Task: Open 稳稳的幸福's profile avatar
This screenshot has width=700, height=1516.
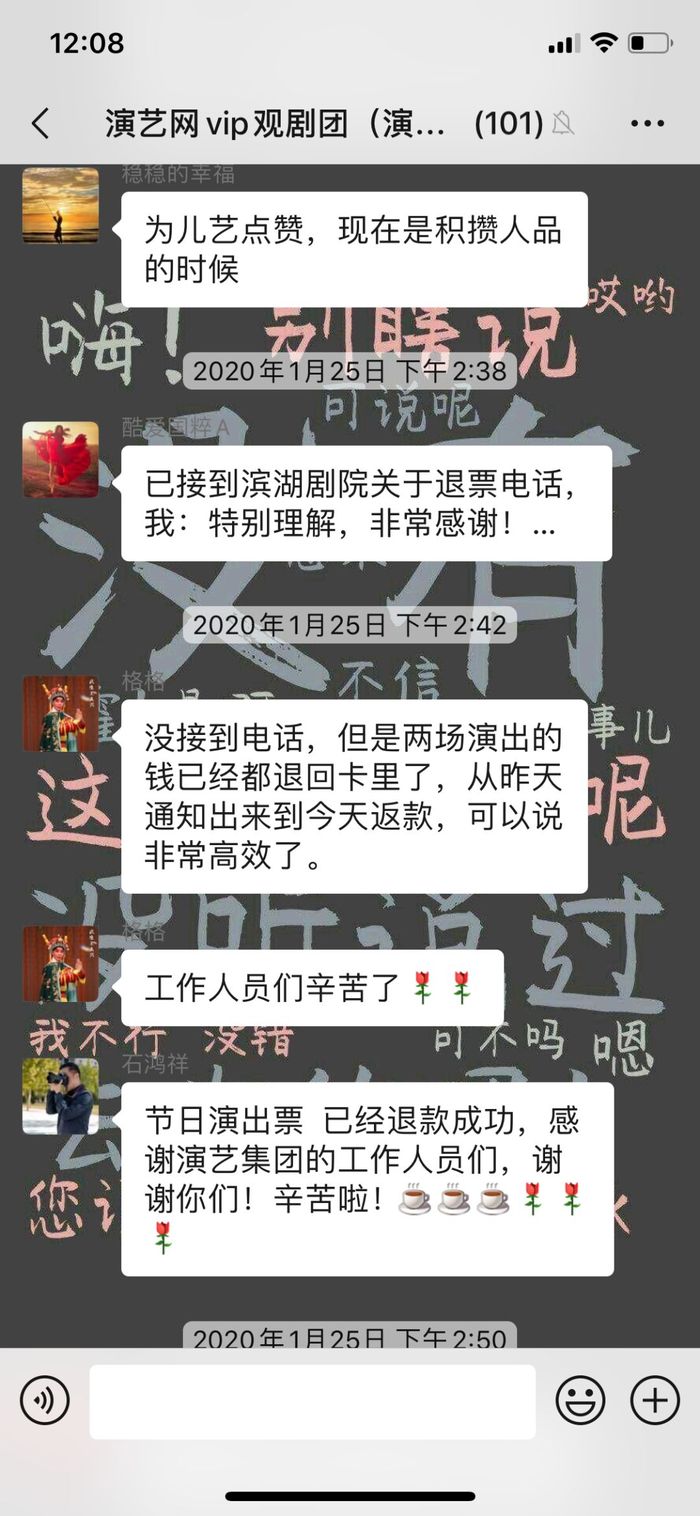Action: coord(60,205)
